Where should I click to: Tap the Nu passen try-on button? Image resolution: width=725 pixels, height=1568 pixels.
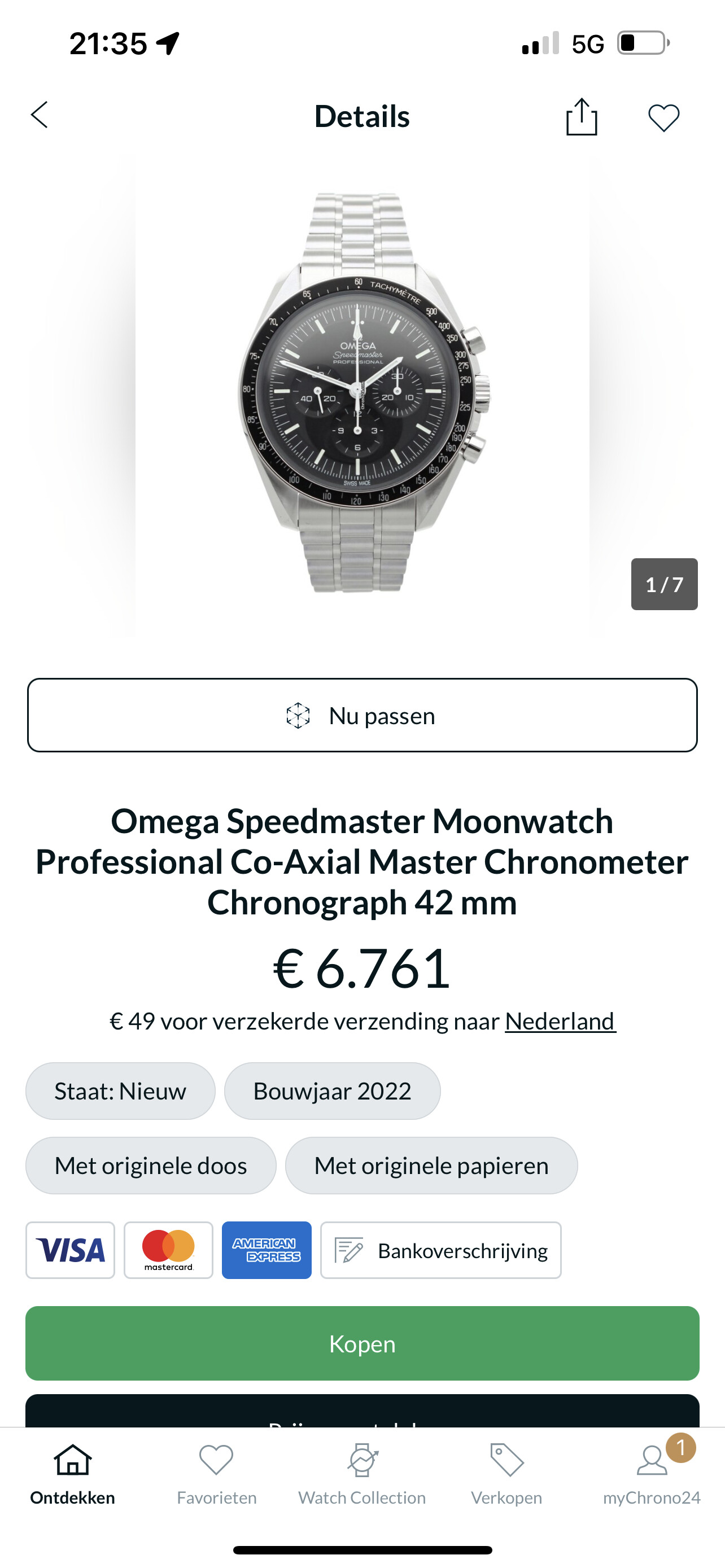[x=362, y=715]
